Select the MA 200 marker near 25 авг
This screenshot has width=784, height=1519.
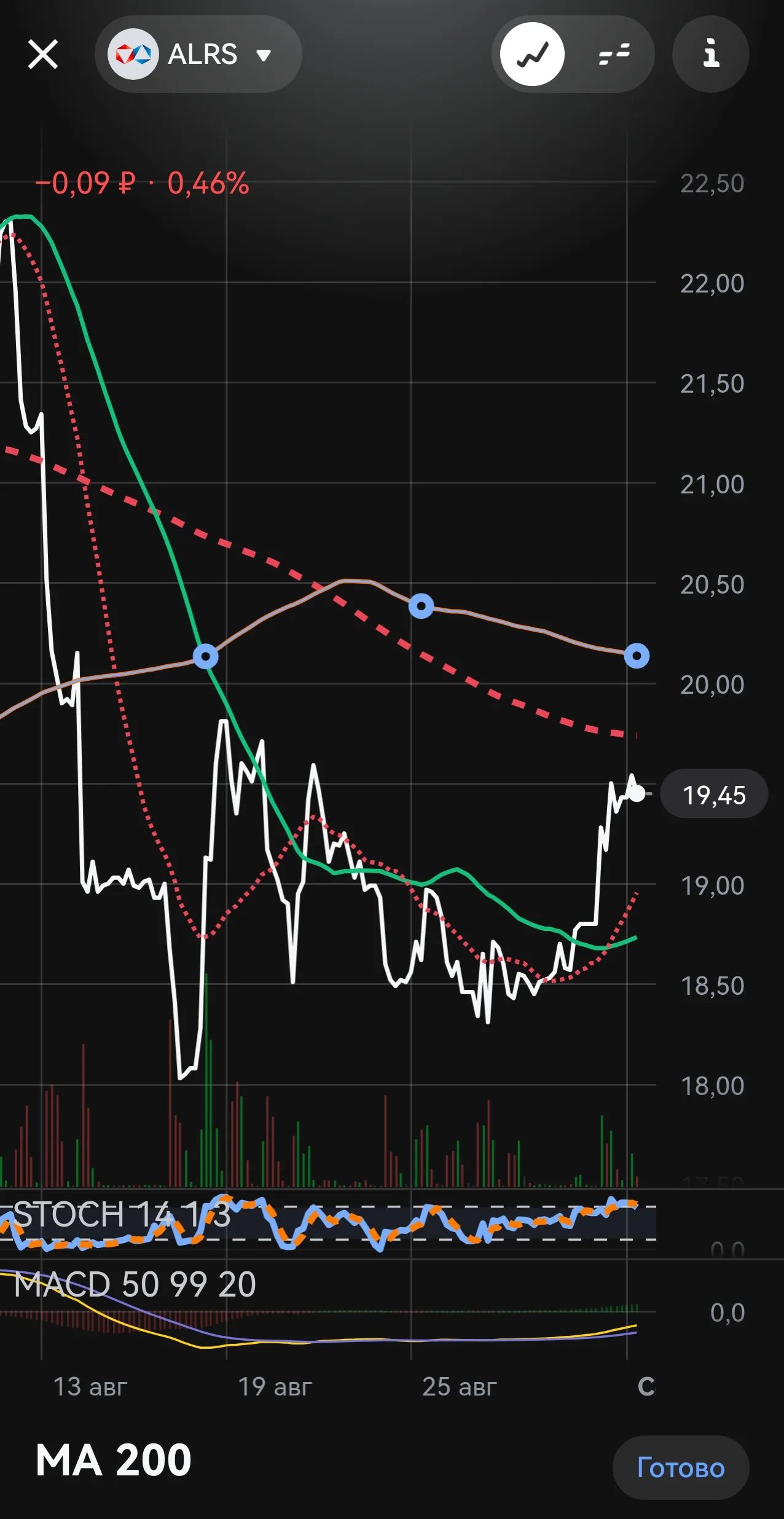pos(421,606)
